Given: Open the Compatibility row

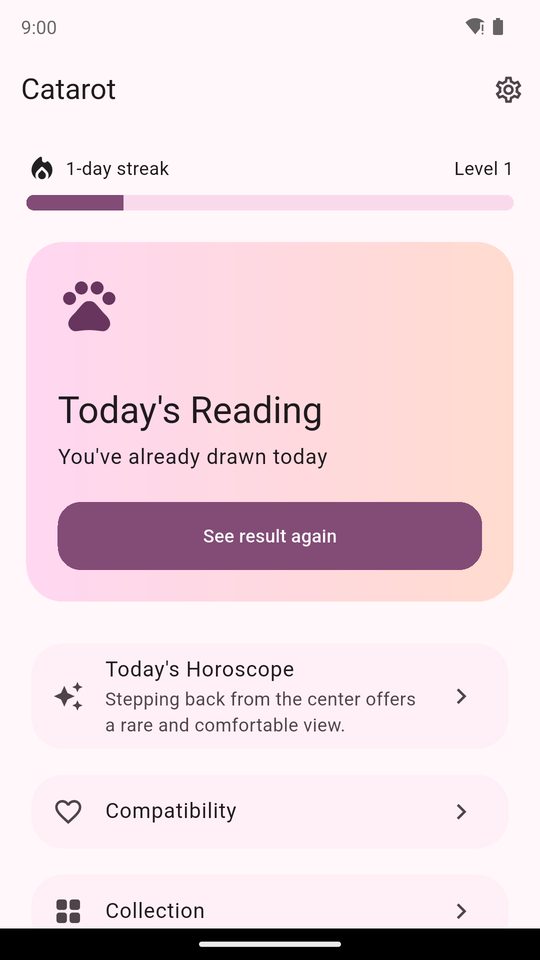Looking at the screenshot, I should [269, 811].
